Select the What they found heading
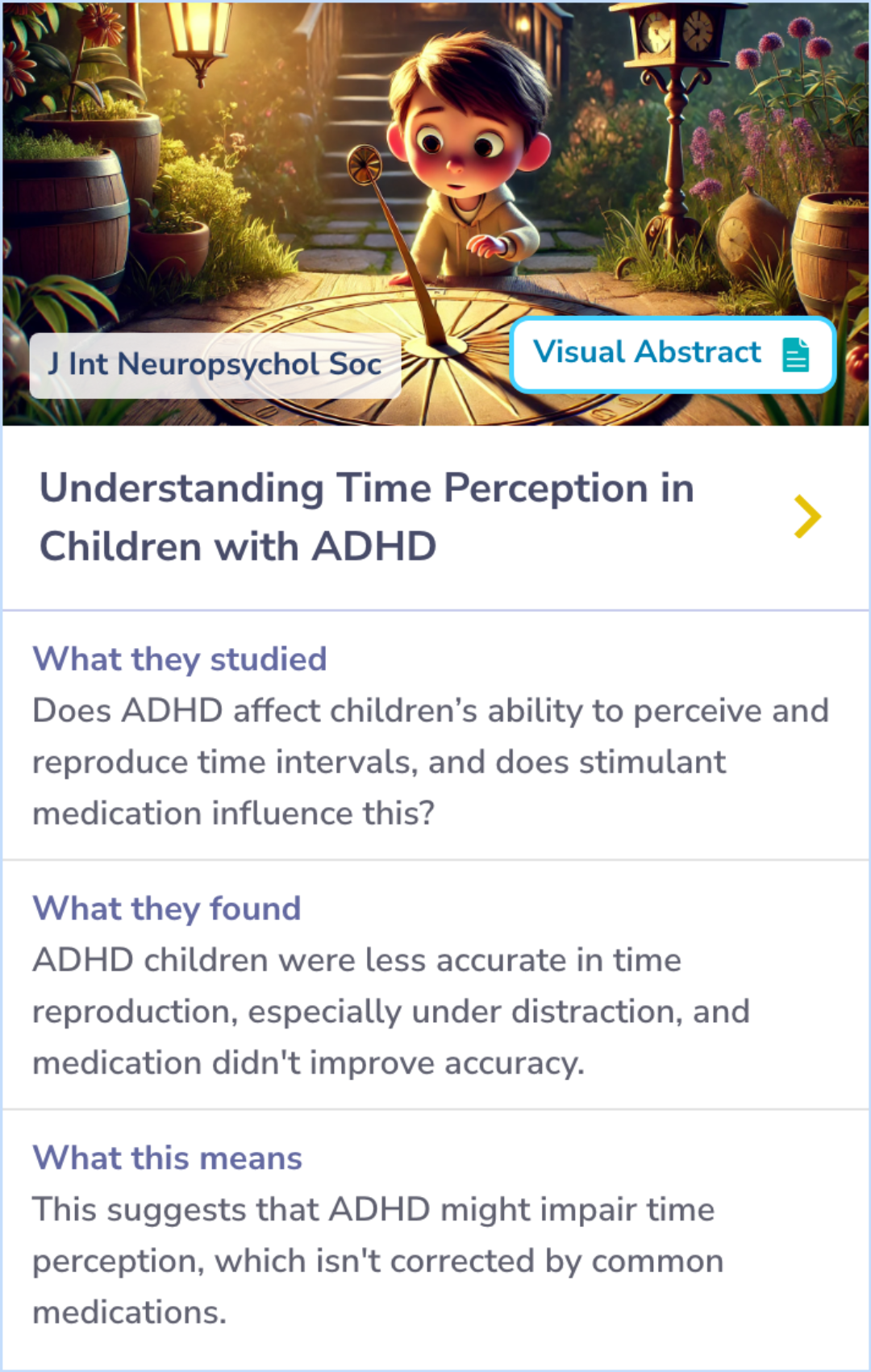The height and width of the screenshot is (1372, 871). pyautogui.click(x=166, y=909)
